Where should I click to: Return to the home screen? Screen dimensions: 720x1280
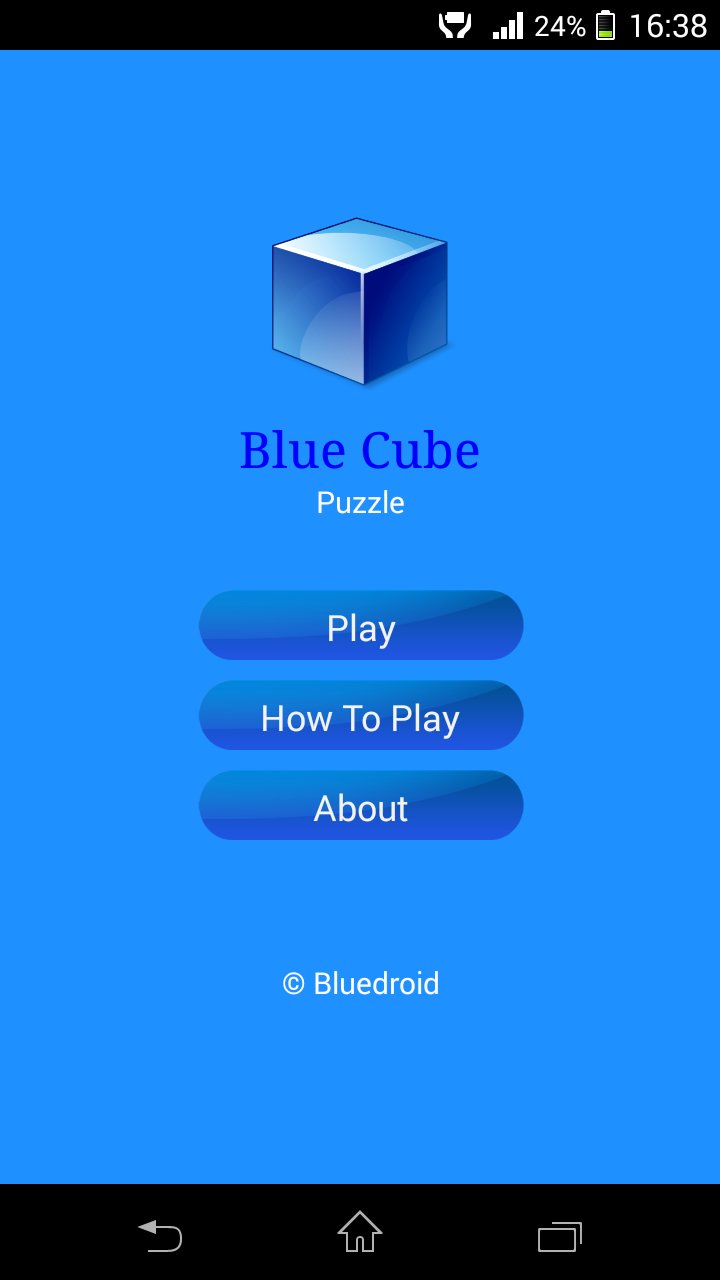point(360,1232)
